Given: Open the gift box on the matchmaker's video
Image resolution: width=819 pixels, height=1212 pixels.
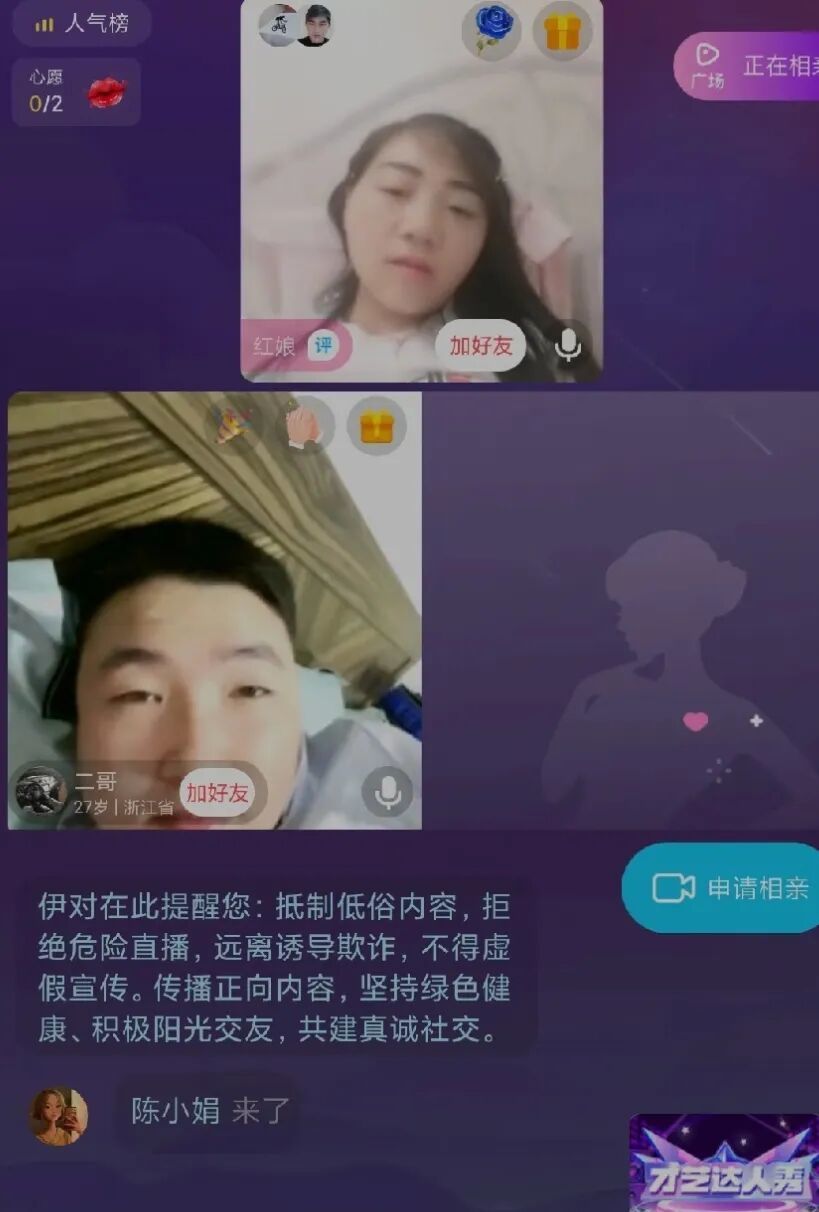Looking at the screenshot, I should coord(563,31).
